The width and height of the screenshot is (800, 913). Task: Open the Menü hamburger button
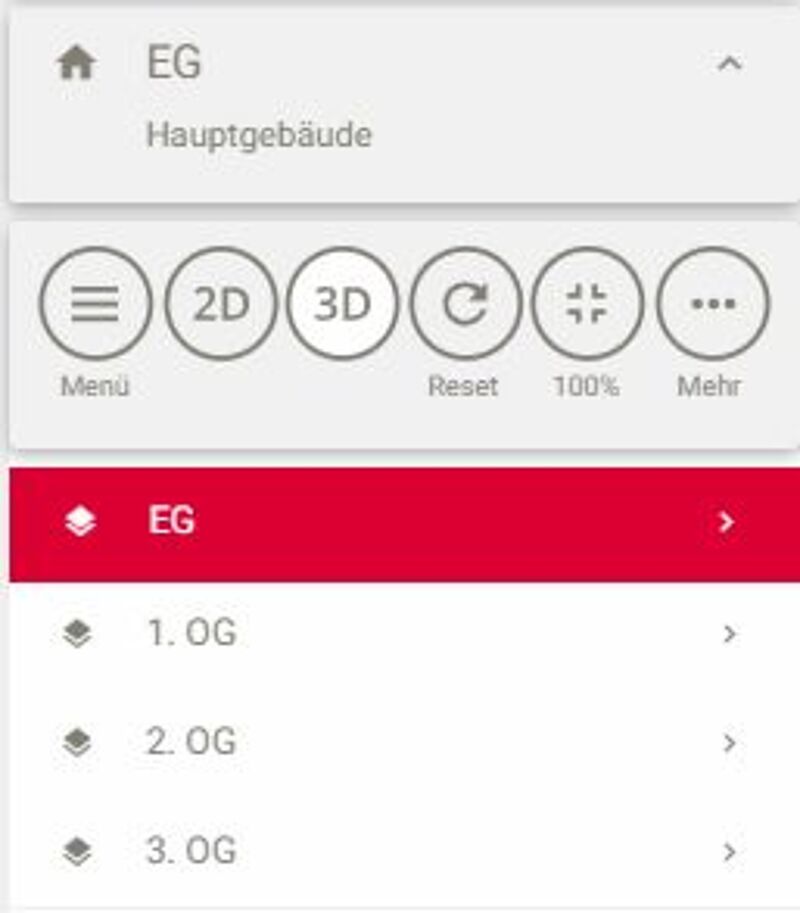[95, 304]
